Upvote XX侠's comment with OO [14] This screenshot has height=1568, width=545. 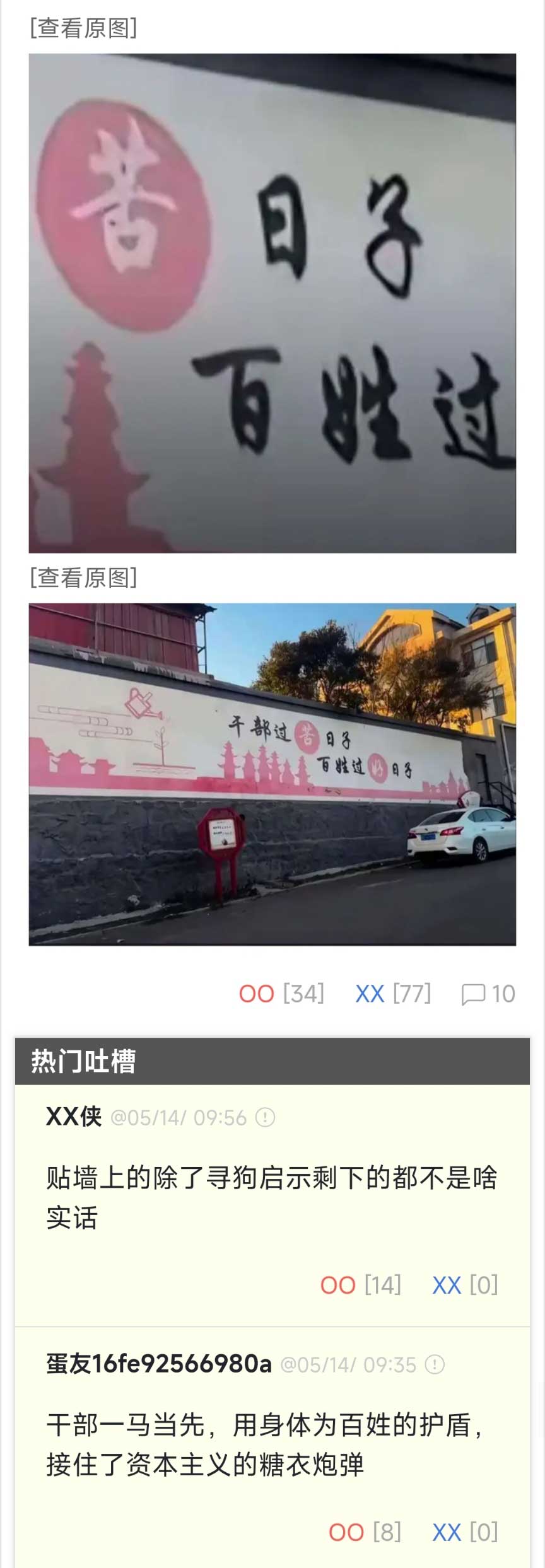point(338,1285)
